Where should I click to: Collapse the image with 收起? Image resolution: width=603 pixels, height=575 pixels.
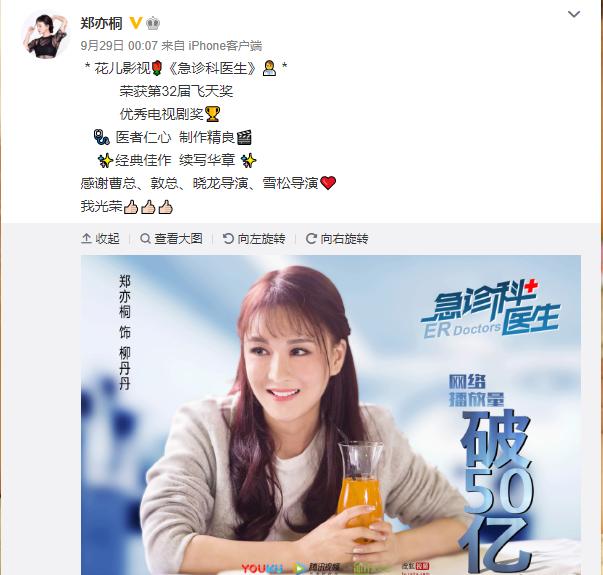100,239
